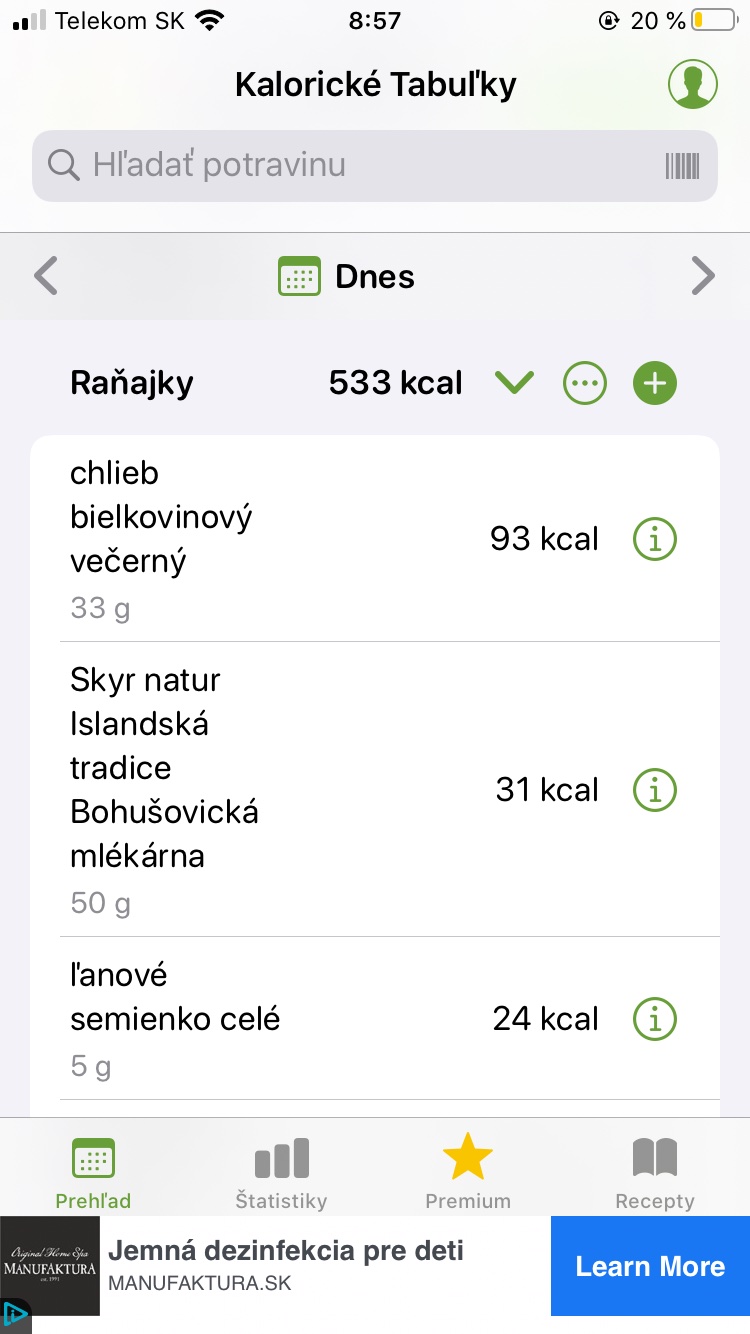This screenshot has height=1334, width=750.
Task: Open the Skyr natur Islandská tradice entry
Action: pyautogui.click(x=250, y=789)
